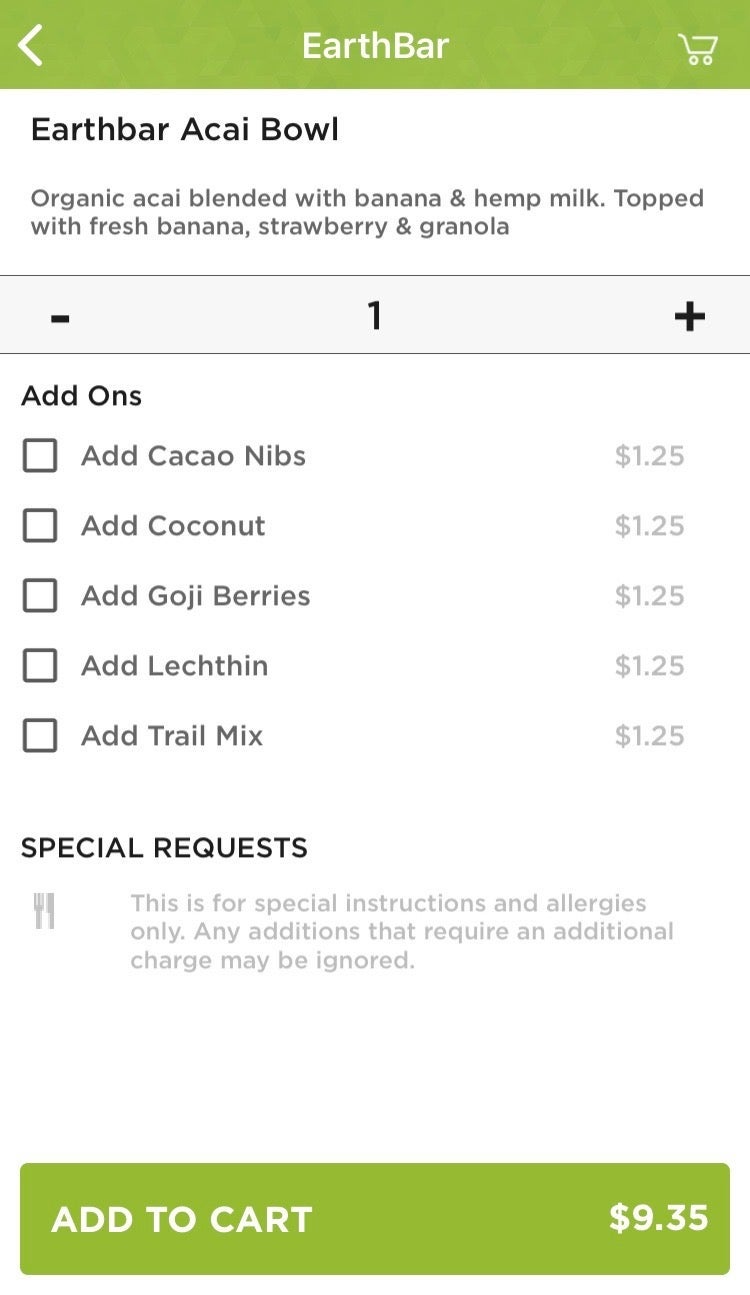
Task: Enable the Add Lechthin option
Action: coord(40,666)
